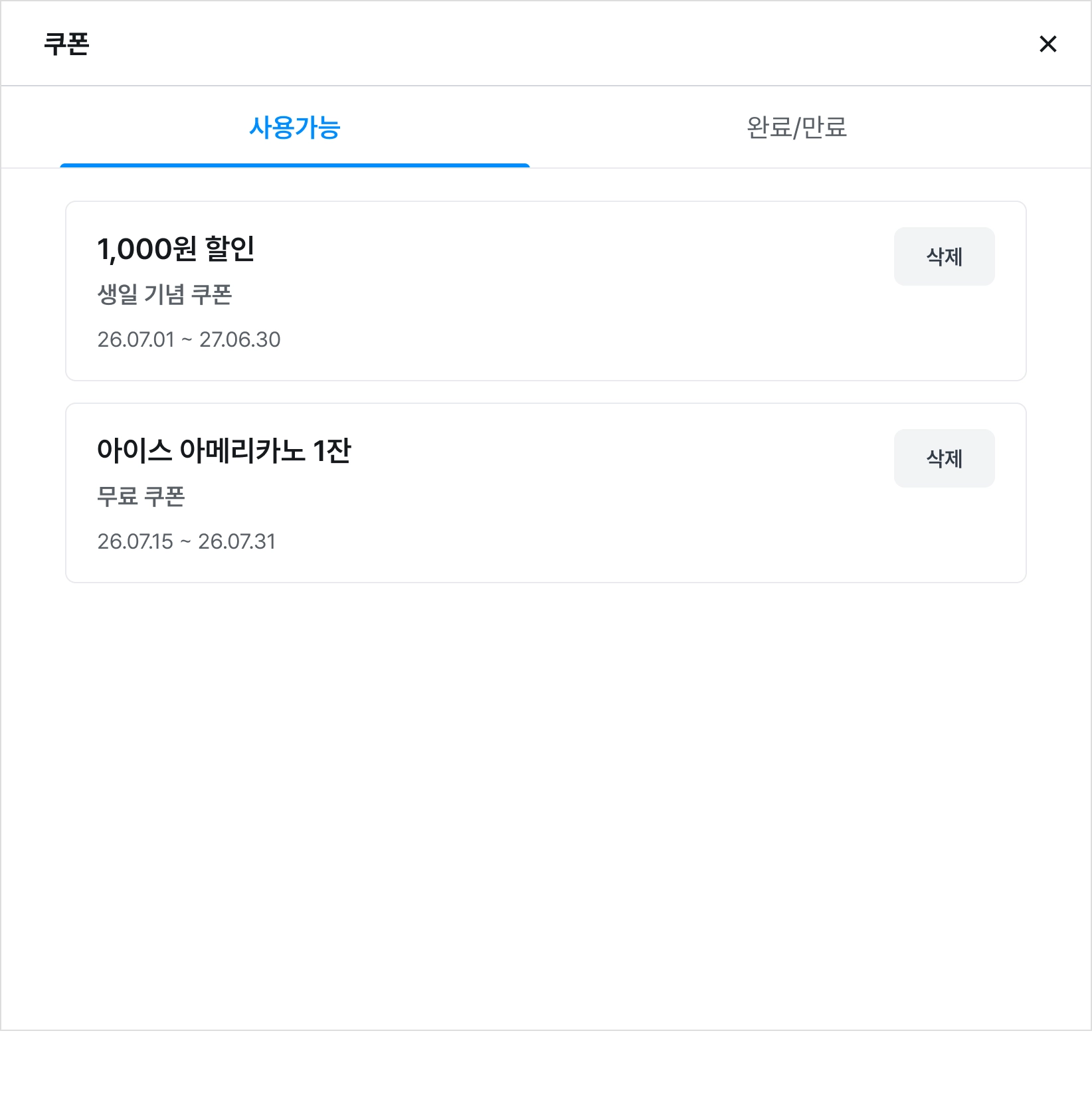Select the 사용가능 tab
1092x1112 pixels.
coord(295,127)
